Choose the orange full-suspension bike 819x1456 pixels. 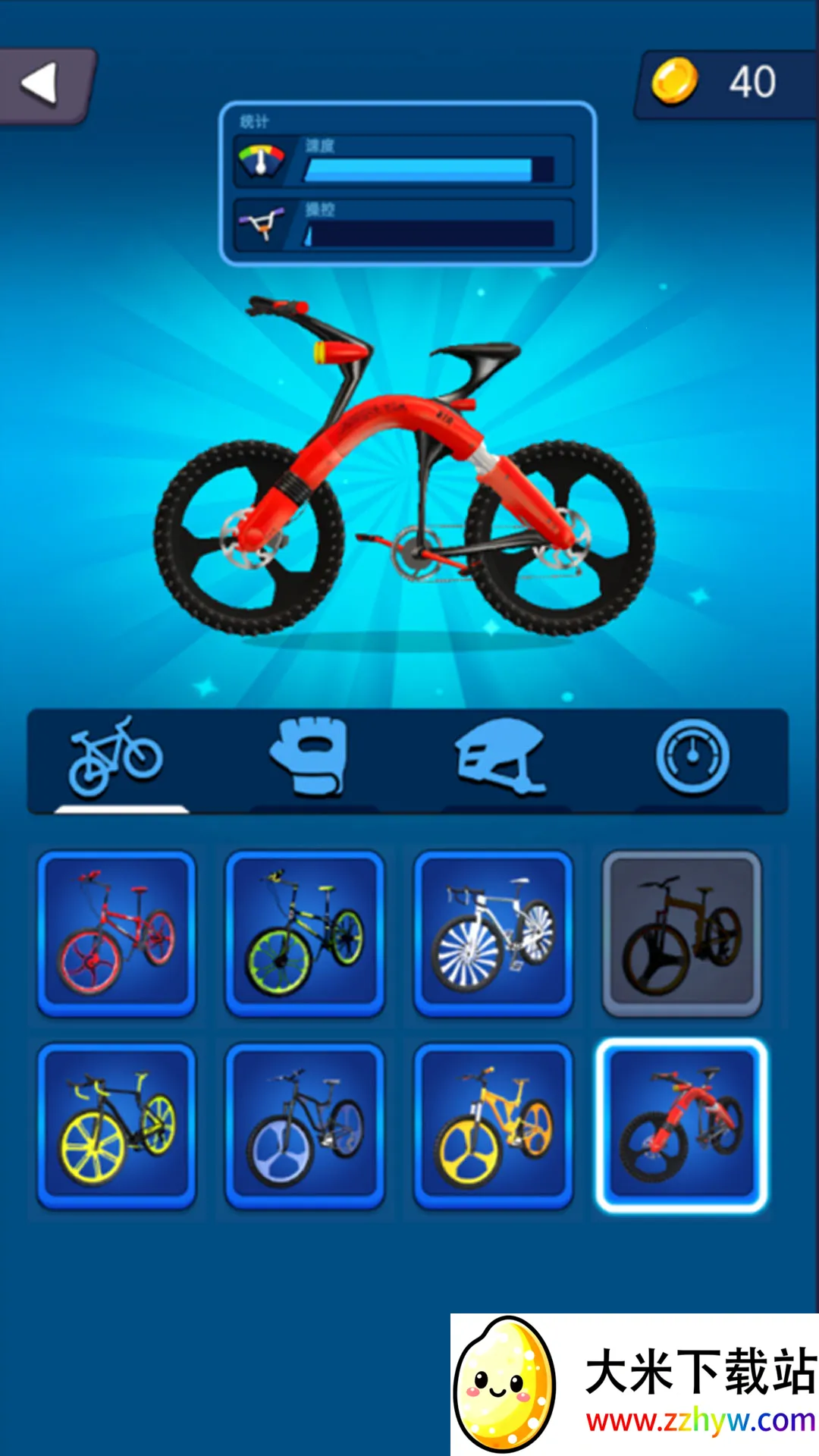click(x=493, y=1125)
